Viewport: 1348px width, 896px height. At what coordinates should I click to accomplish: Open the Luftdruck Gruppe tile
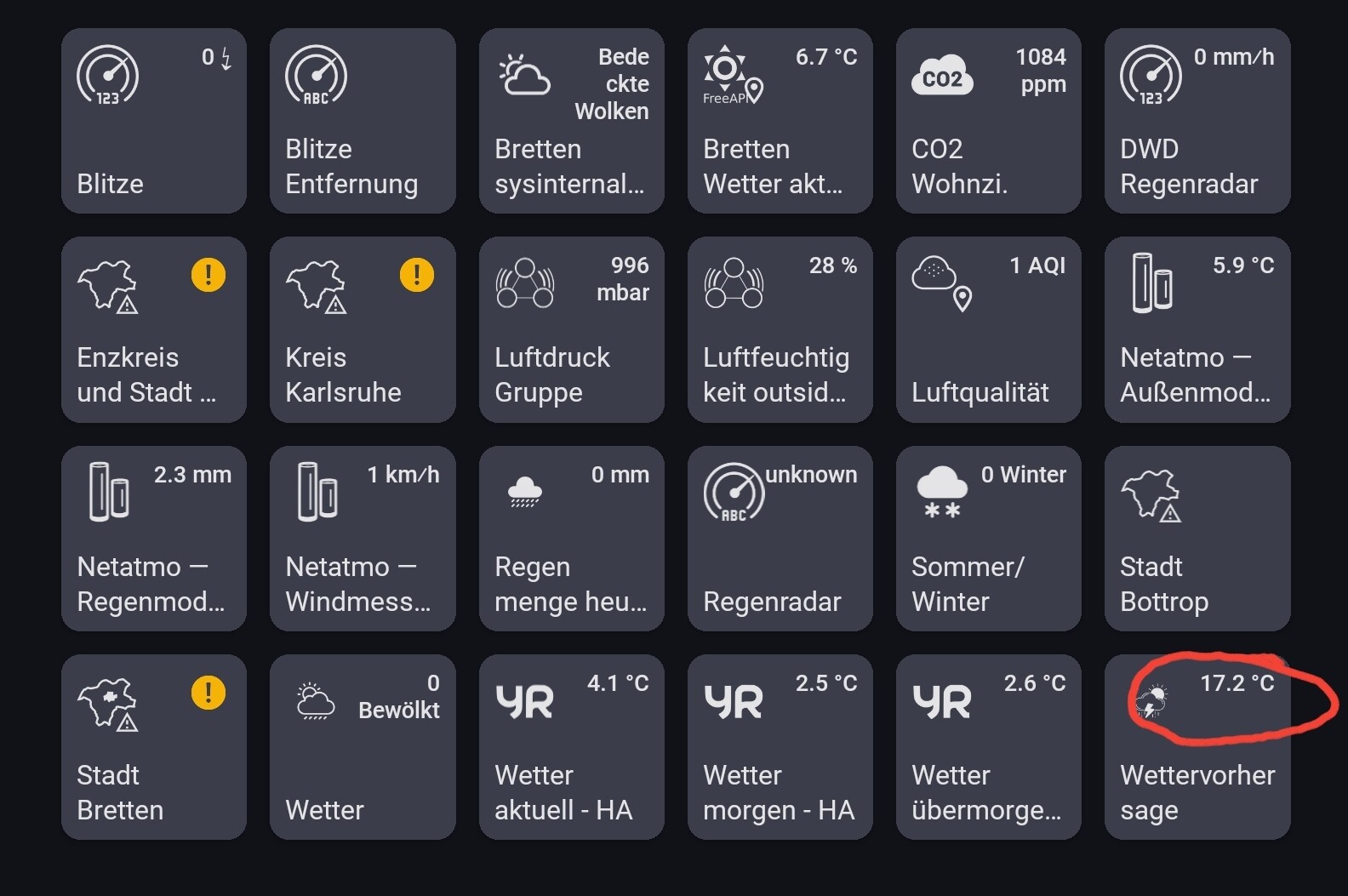[x=571, y=330]
